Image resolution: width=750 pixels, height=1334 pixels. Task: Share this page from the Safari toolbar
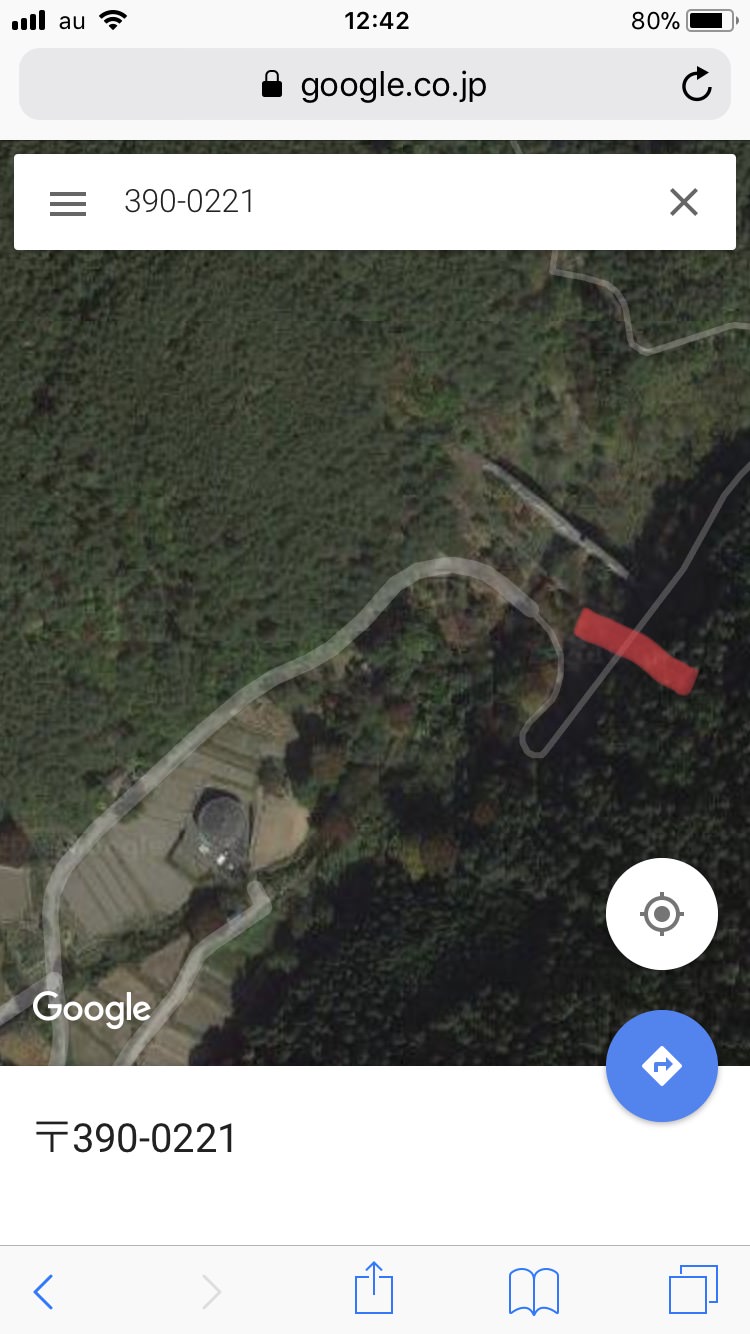click(x=374, y=1290)
